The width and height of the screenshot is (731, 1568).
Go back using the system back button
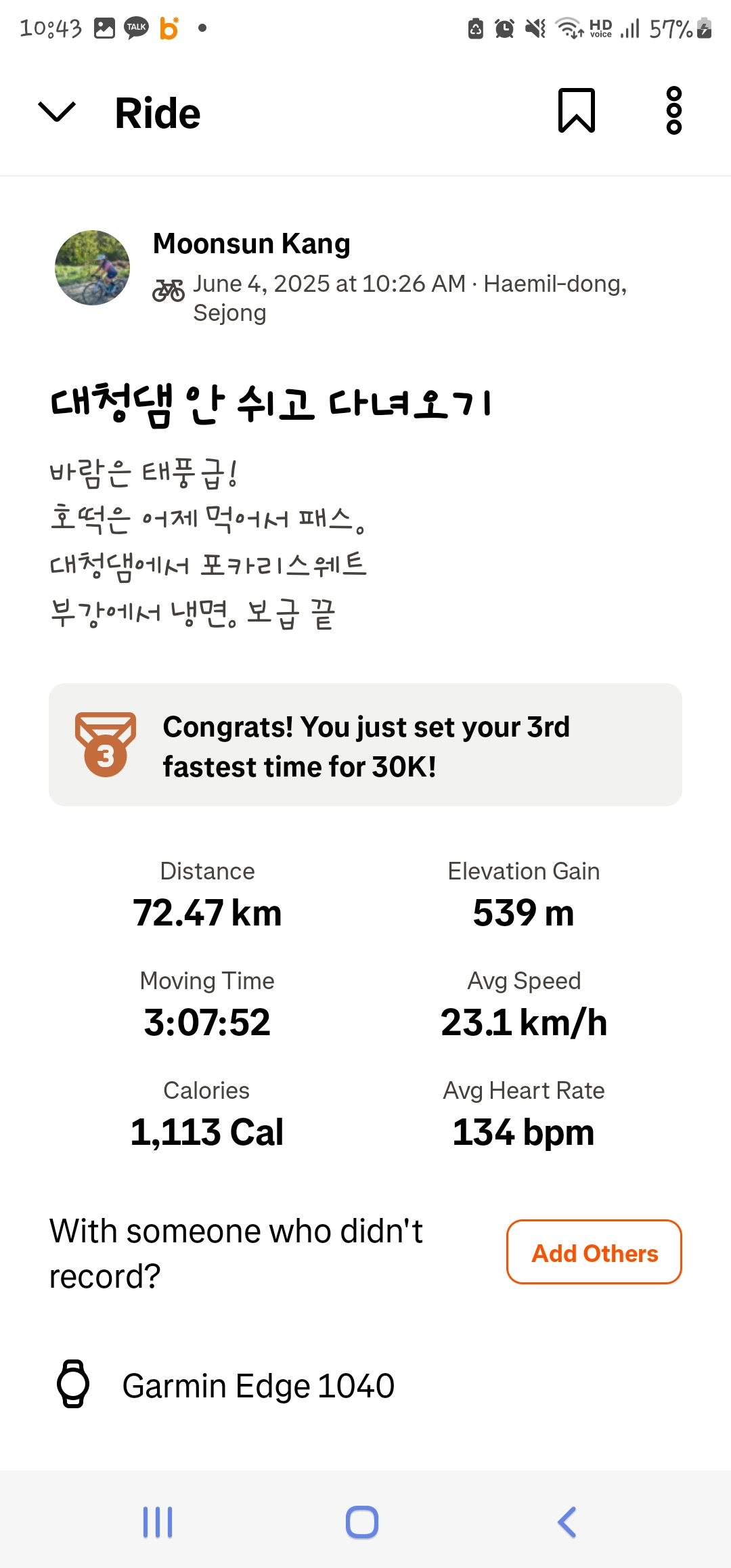[x=567, y=1522]
